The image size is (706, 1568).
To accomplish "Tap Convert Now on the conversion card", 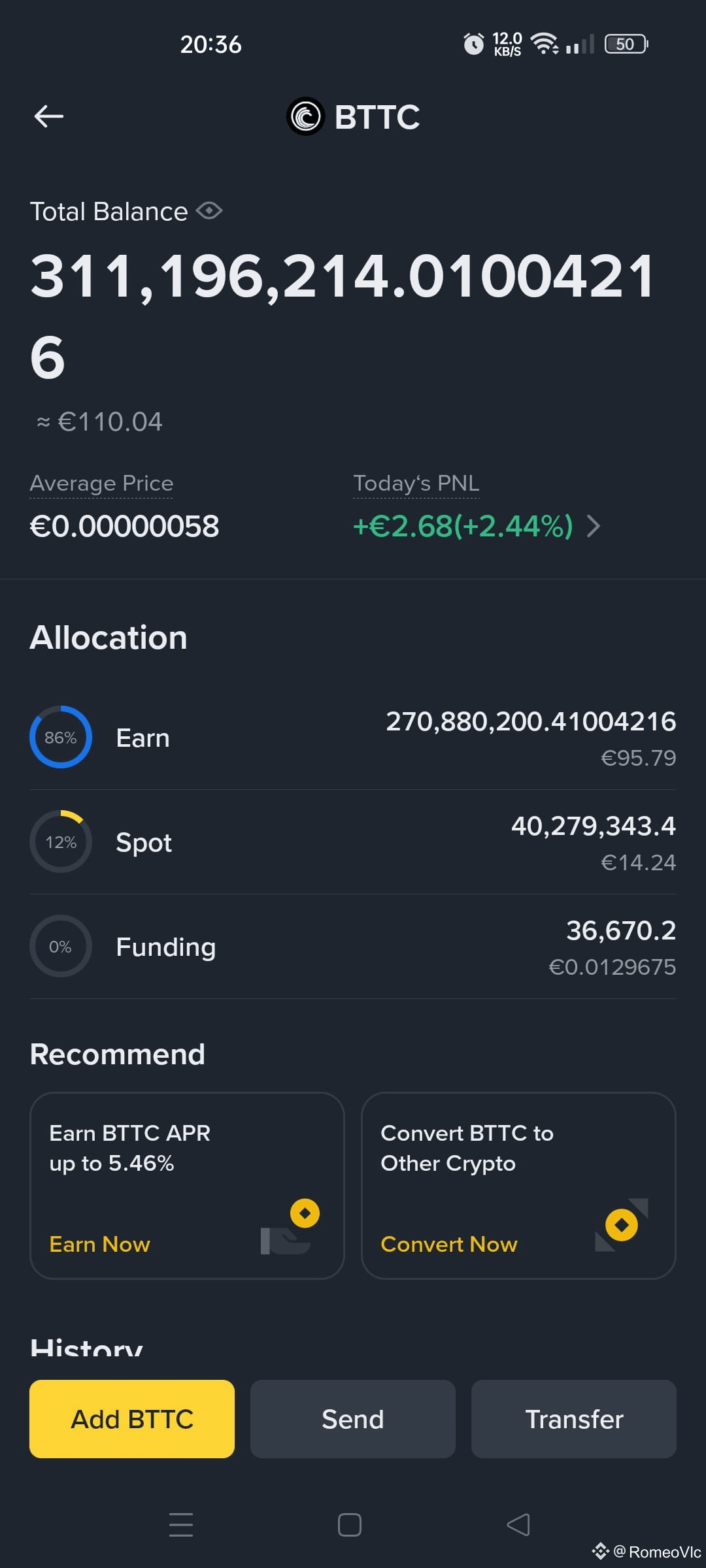I will coord(449,1244).
